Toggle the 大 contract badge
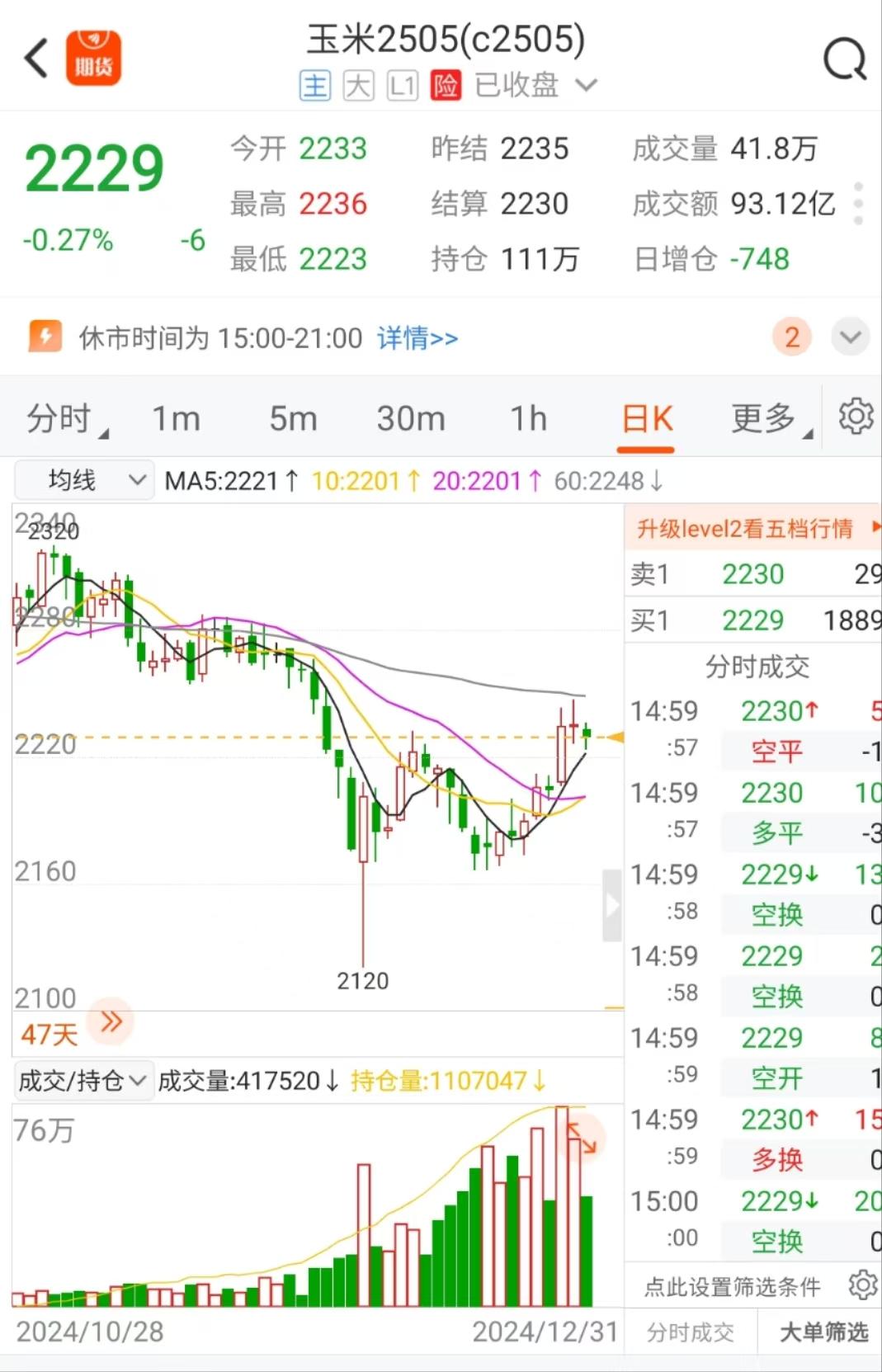The height and width of the screenshot is (1372, 882). coord(358,84)
